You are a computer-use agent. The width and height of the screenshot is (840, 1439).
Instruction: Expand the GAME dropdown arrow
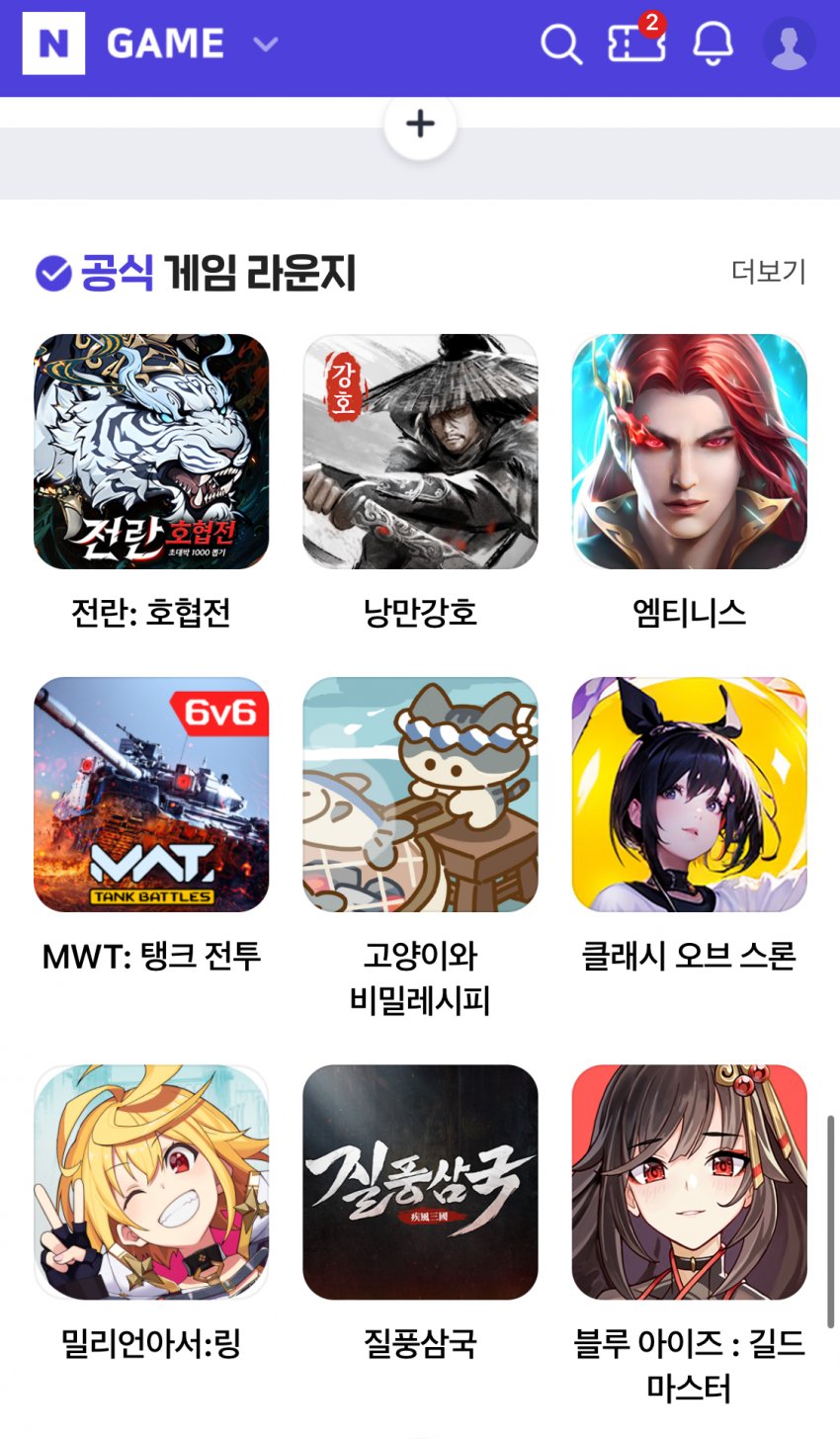point(266,44)
